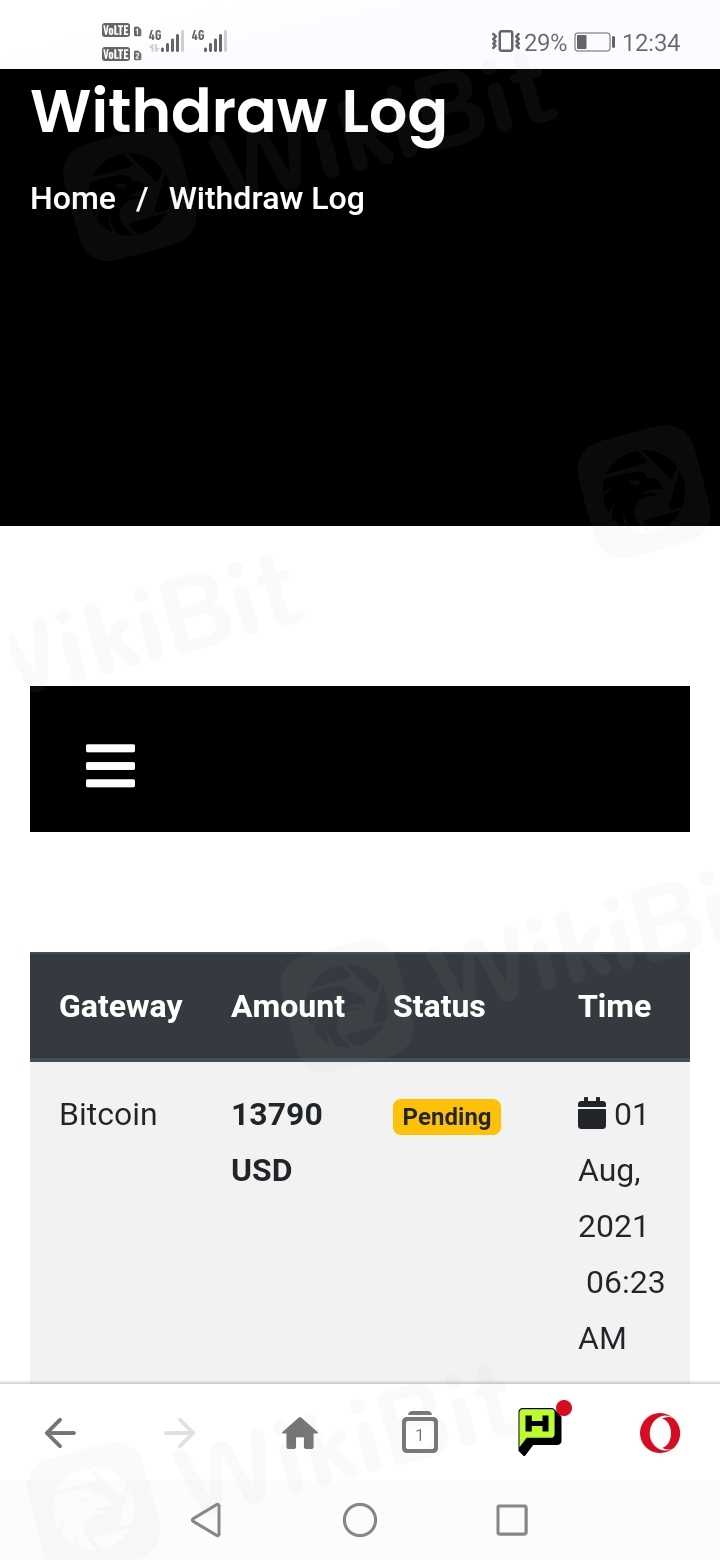Open the recent apps view
Screen dimensions: 720x1560
[512, 1520]
